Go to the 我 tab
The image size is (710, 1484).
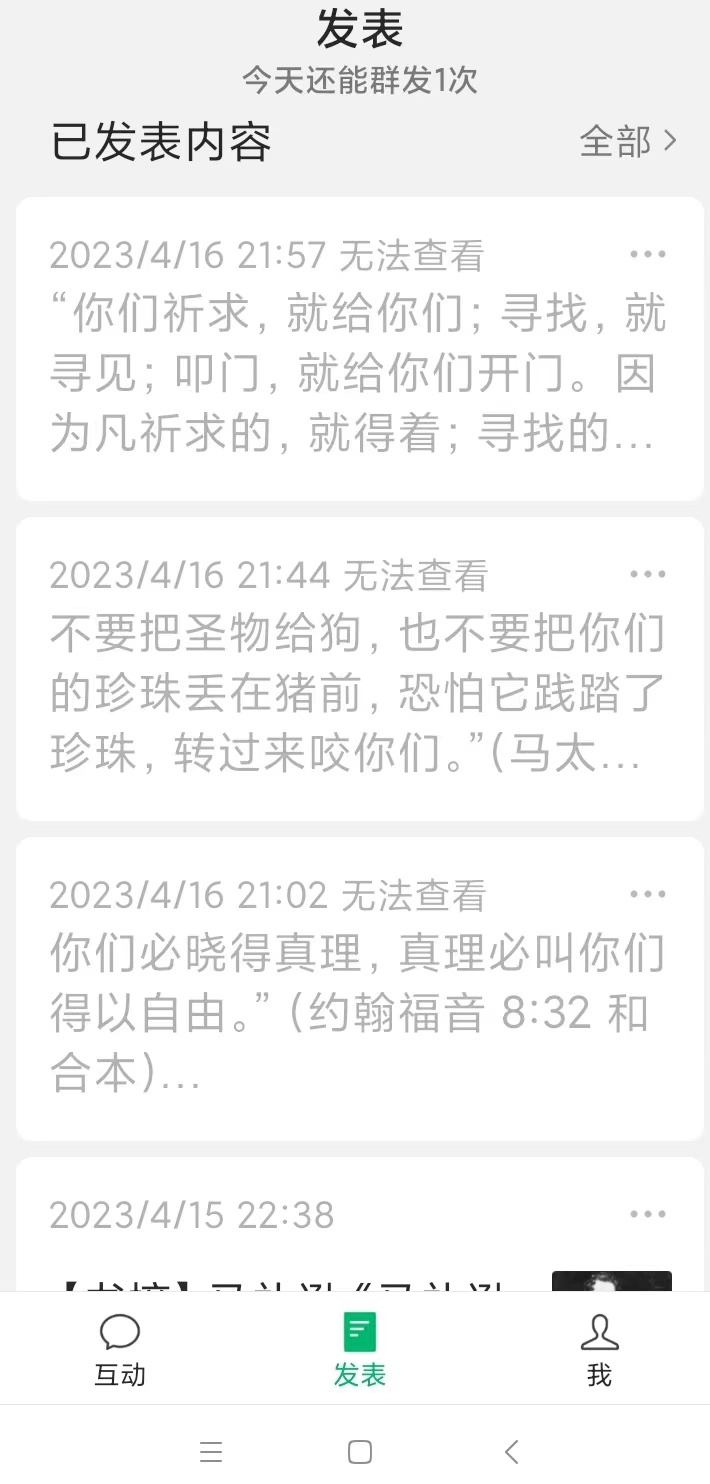pyautogui.click(x=599, y=1350)
